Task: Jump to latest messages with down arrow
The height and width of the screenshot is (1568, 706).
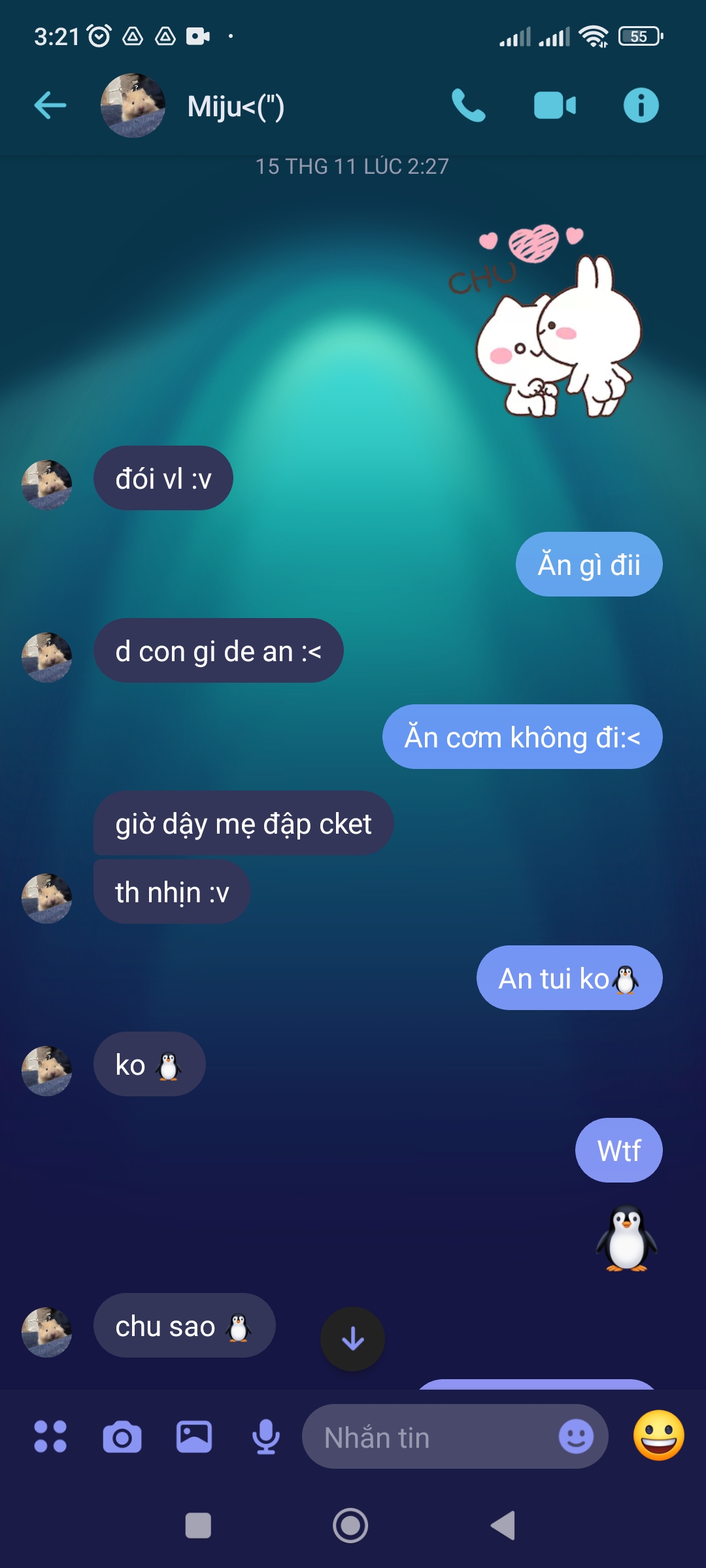Action: (352, 1339)
